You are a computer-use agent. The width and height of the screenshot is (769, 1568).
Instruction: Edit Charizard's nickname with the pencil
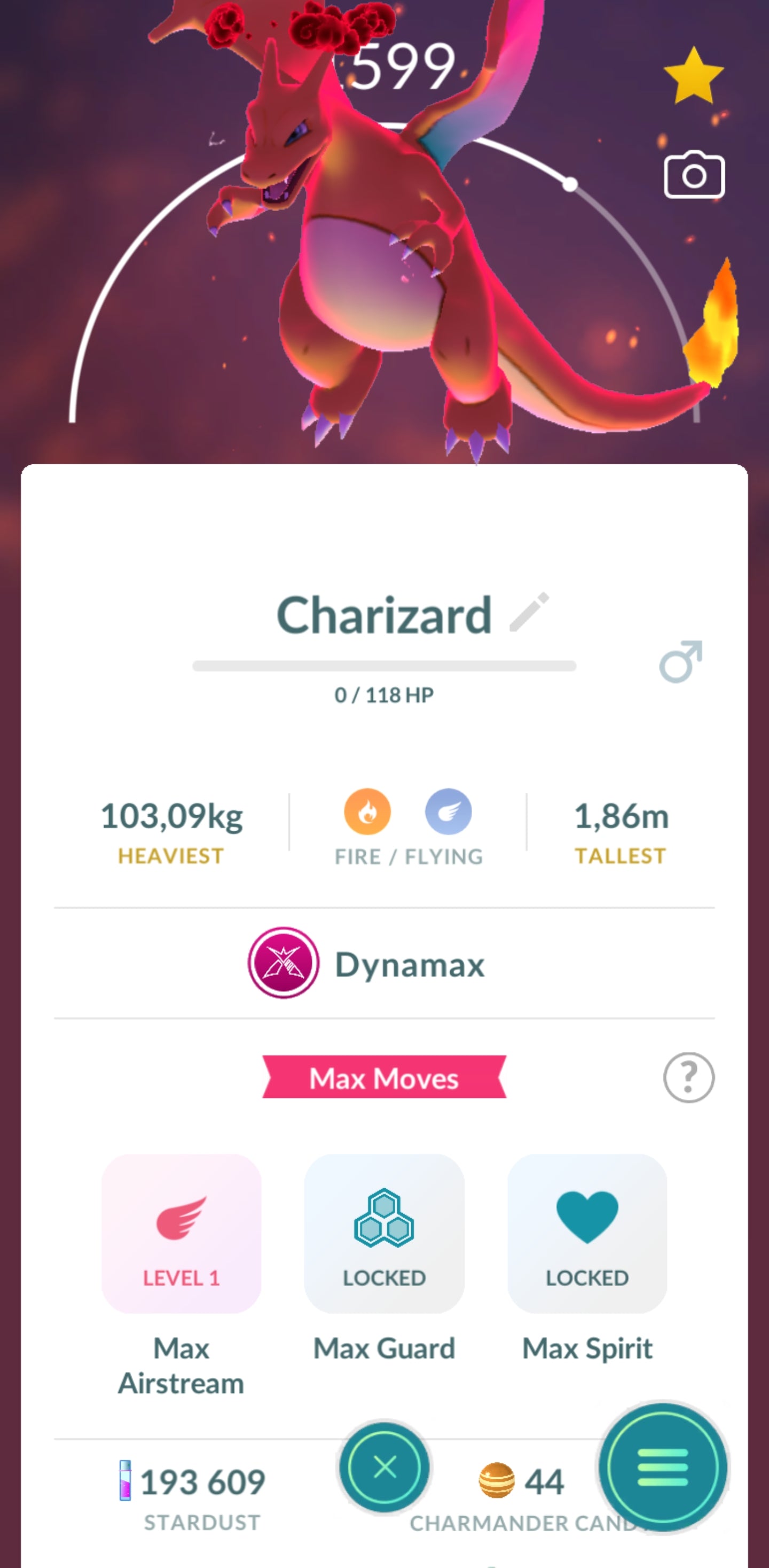[x=529, y=612]
